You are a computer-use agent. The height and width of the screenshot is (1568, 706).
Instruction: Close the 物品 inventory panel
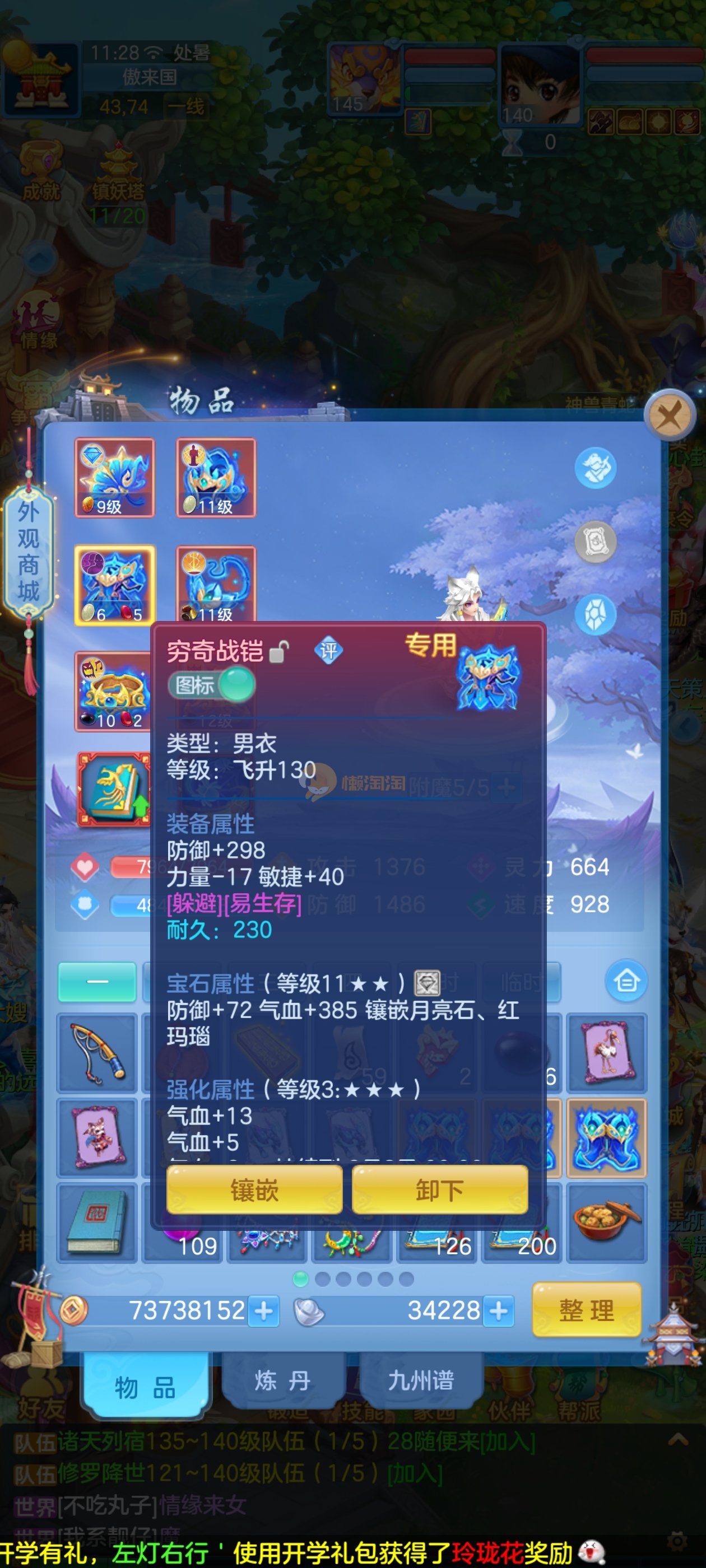(670, 416)
